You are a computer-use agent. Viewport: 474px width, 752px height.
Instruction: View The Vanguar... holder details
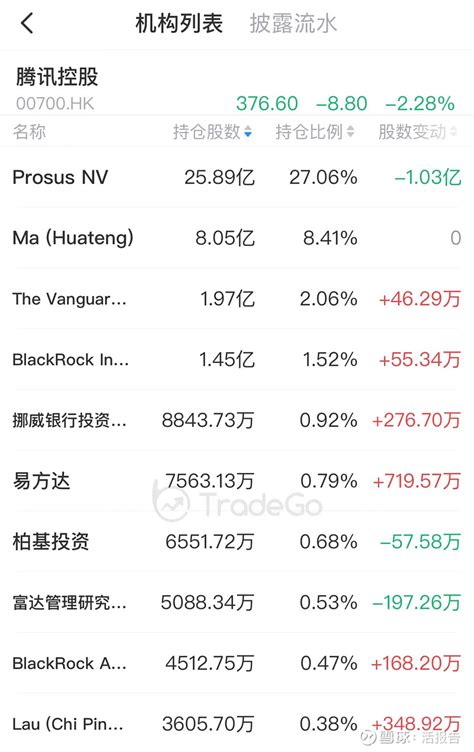coord(237,299)
